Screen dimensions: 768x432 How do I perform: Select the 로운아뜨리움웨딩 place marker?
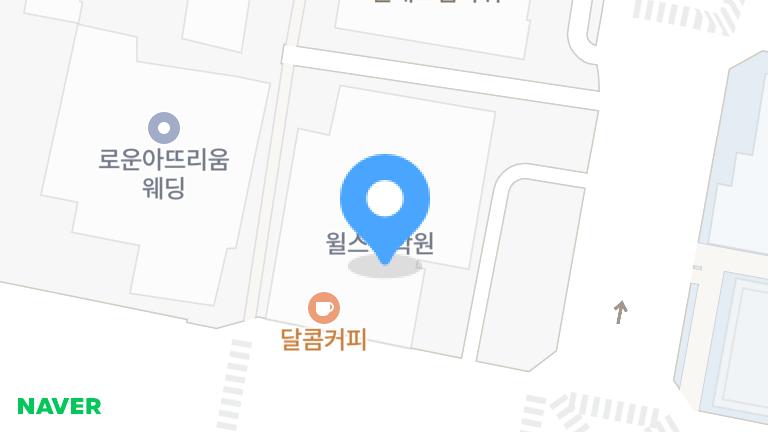click(164, 128)
